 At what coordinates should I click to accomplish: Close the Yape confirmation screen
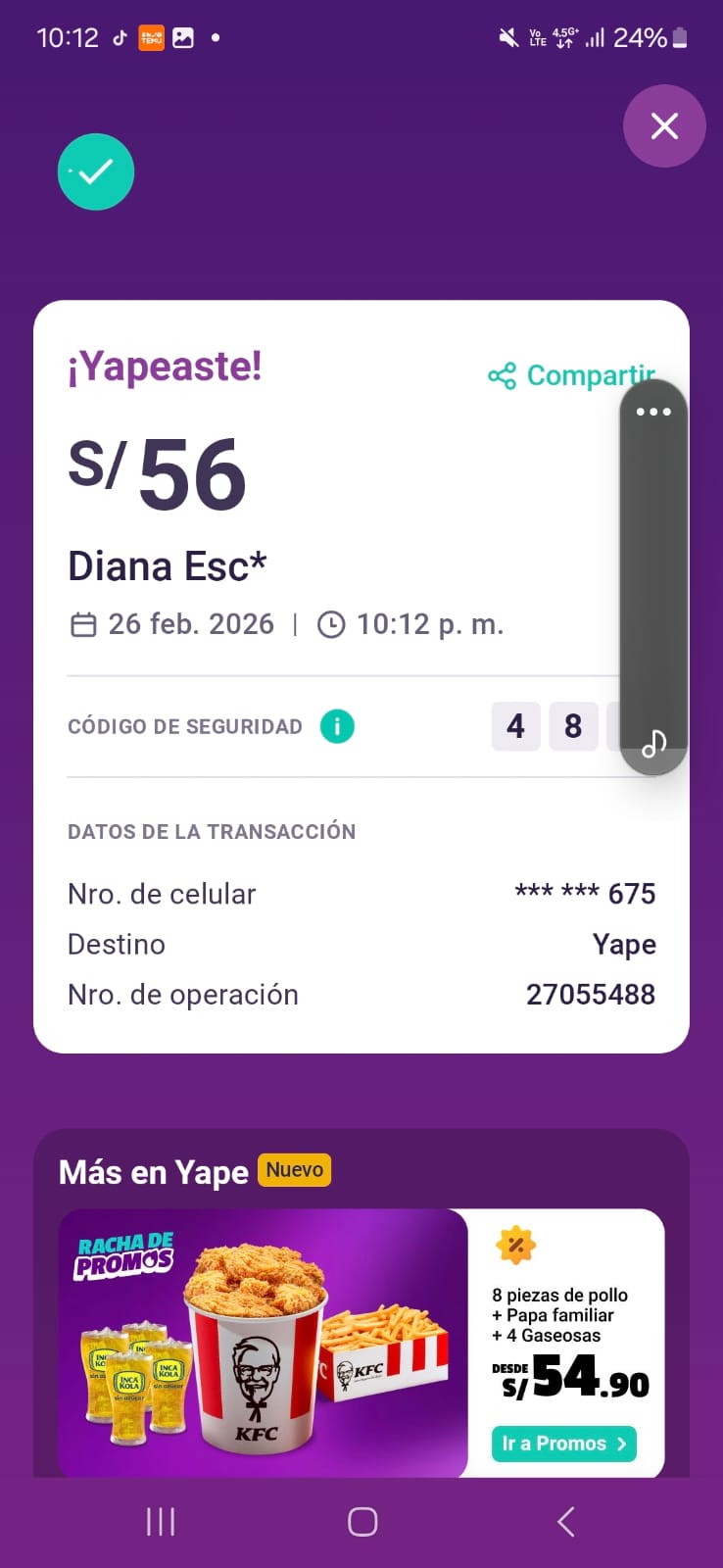coord(664,126)
